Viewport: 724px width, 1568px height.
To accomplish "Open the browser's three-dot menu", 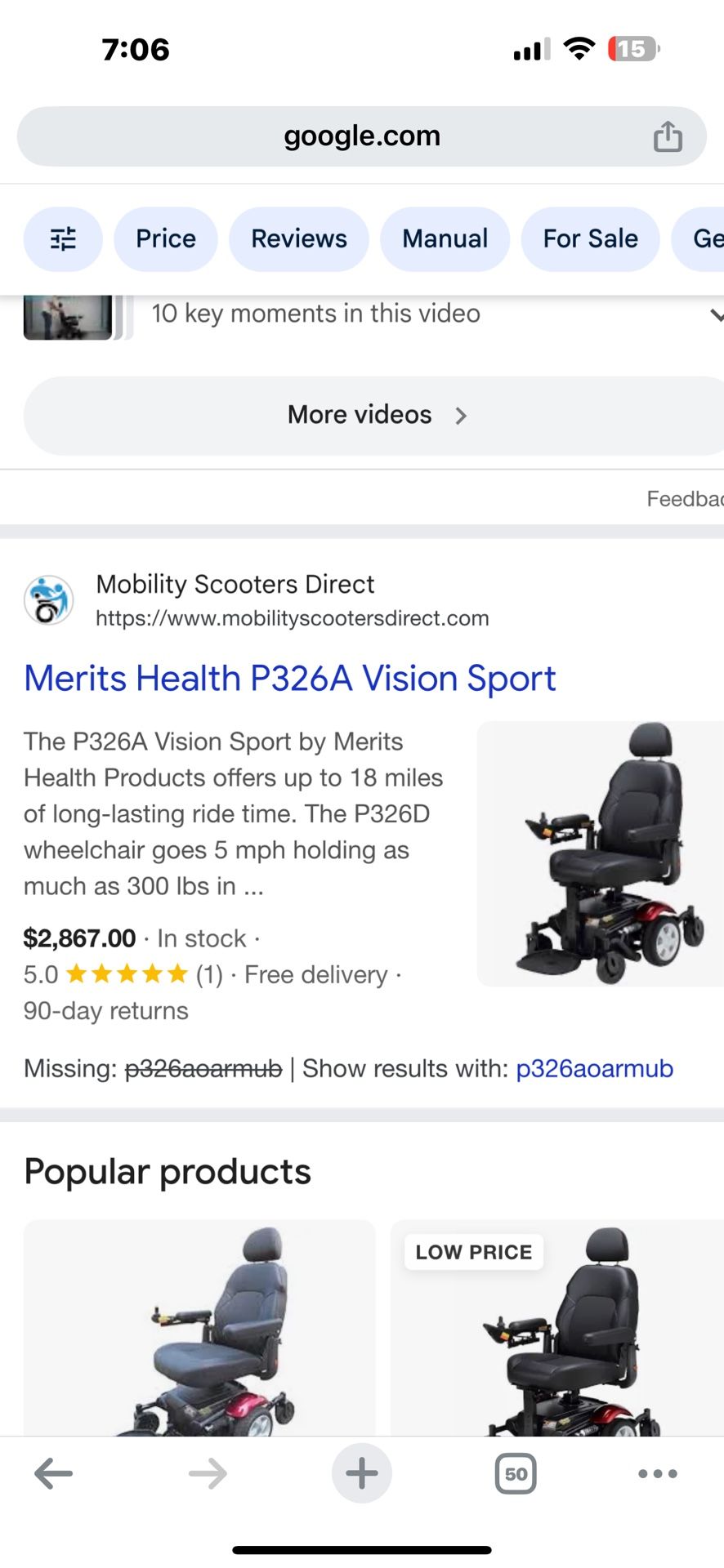I will [657, 1474].
